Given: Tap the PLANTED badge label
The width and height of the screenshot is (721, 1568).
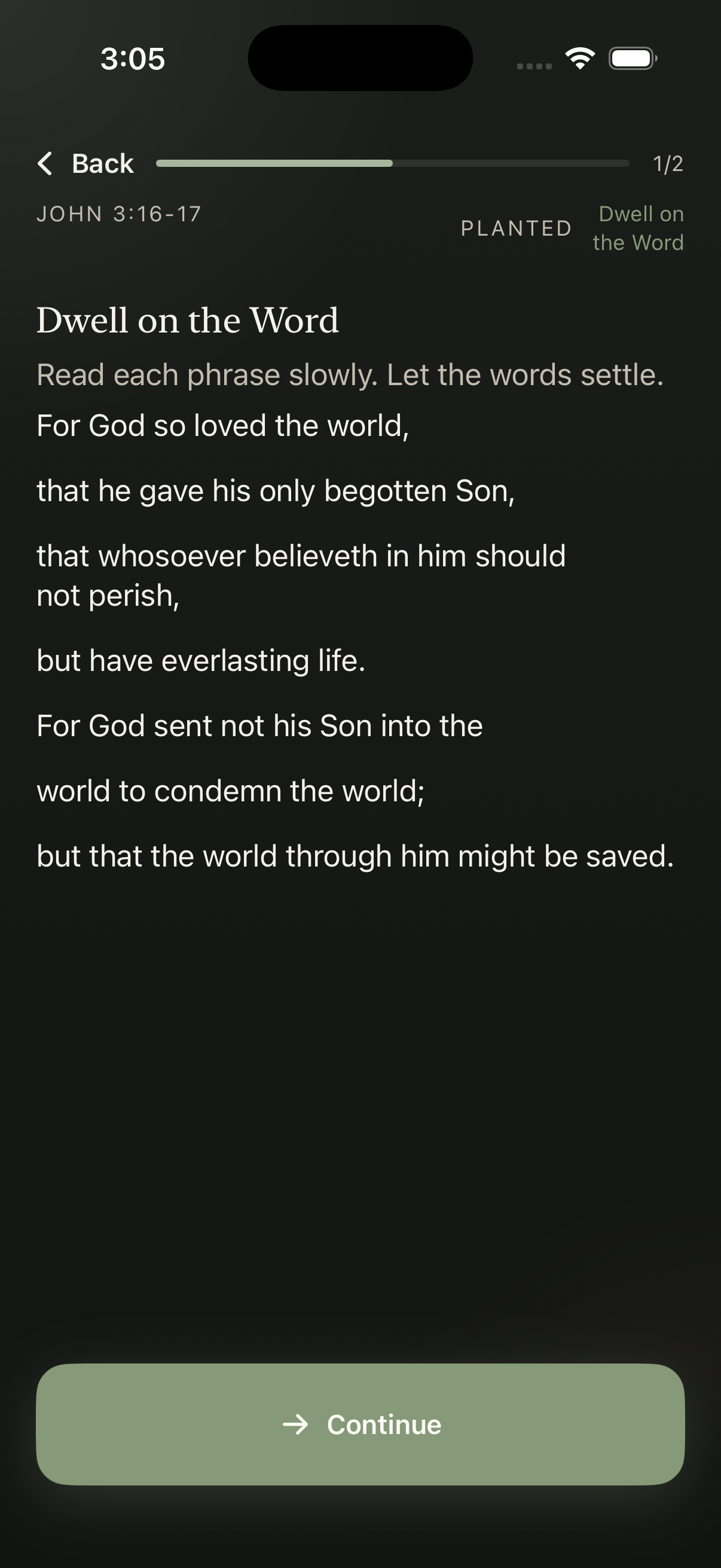Looking at the screenshot, I should pyautogui.click(x=515, y=228).
